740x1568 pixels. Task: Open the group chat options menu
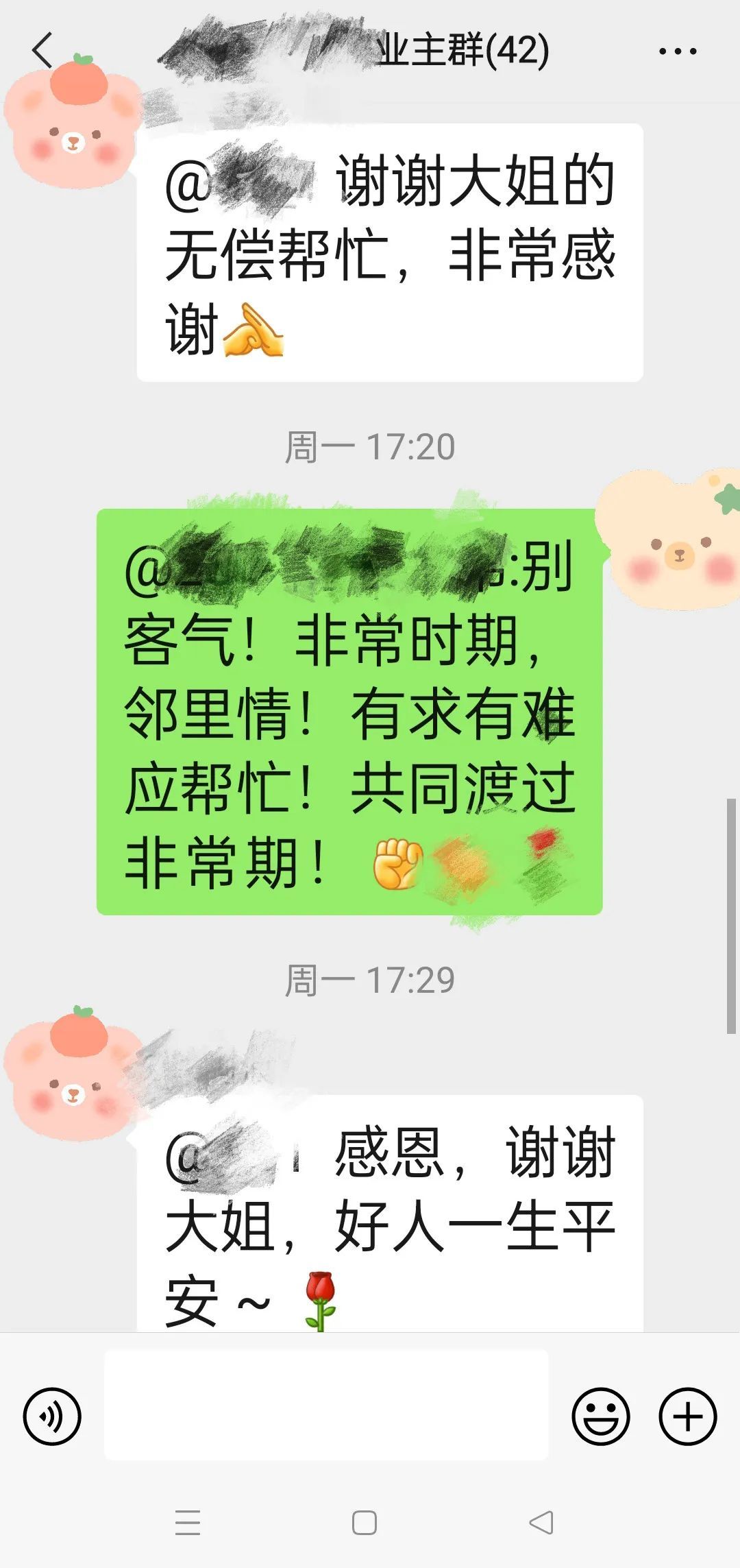pyautogui.click(x=677, y=51)
